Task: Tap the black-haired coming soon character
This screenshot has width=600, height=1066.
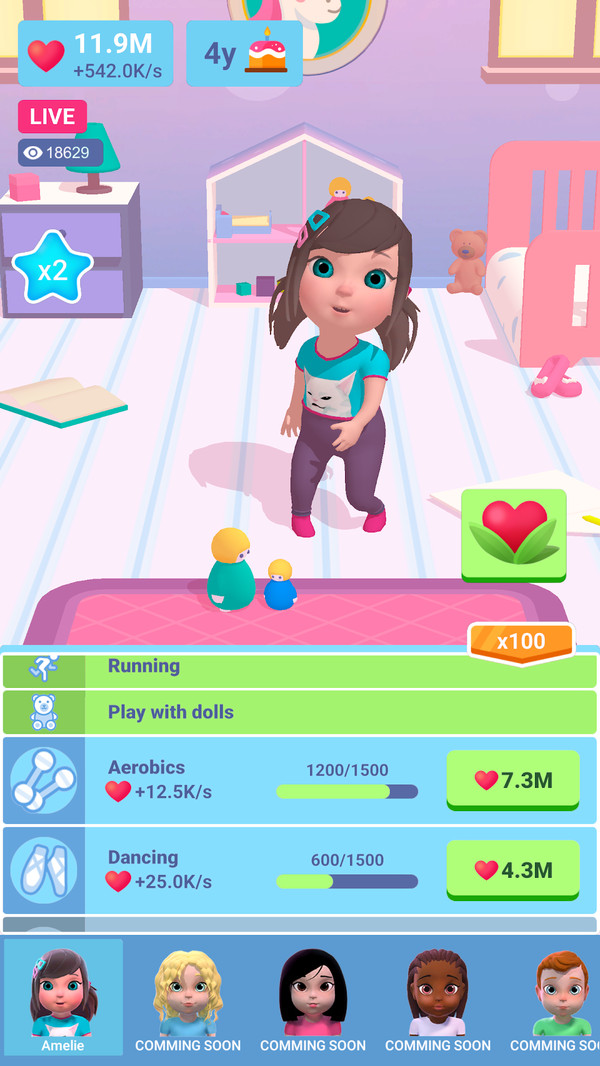Action: click(x=312, y=996)
